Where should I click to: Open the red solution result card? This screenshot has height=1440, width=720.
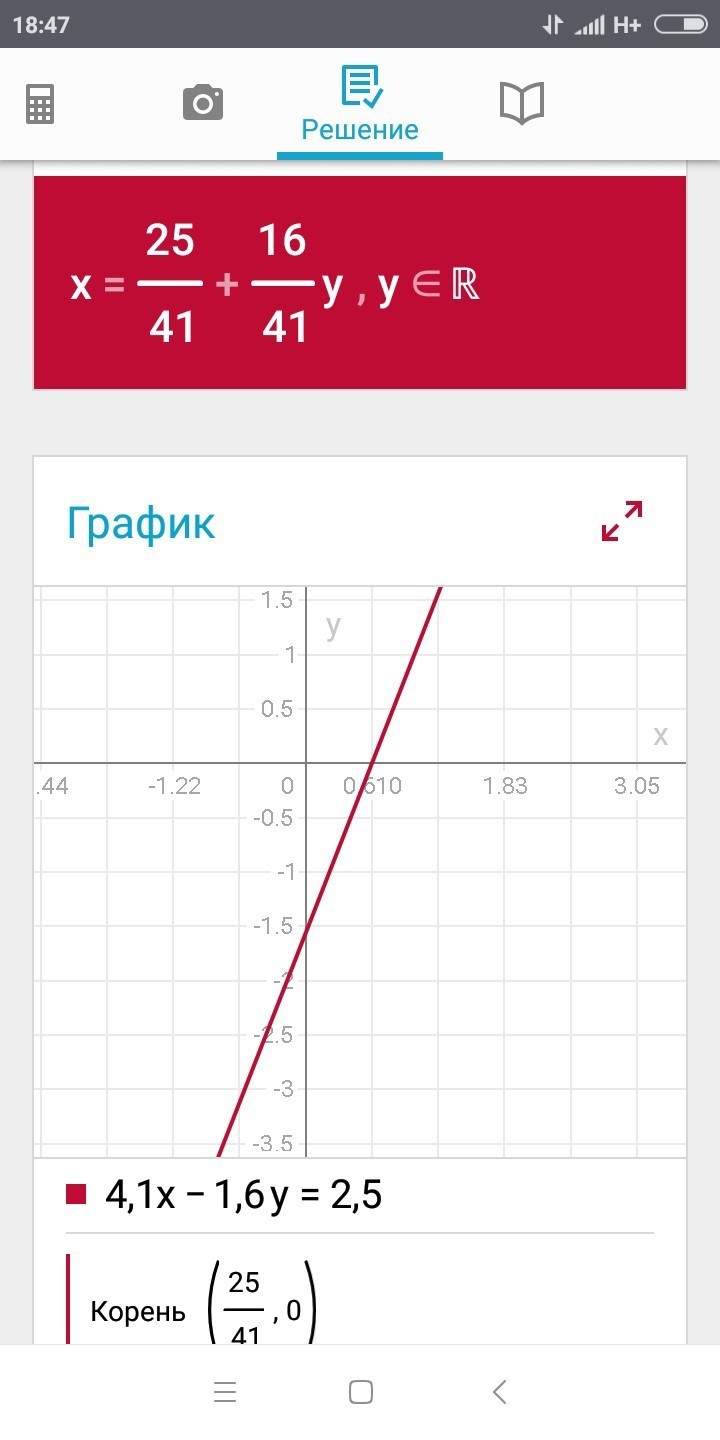click(x=360, y=283)
